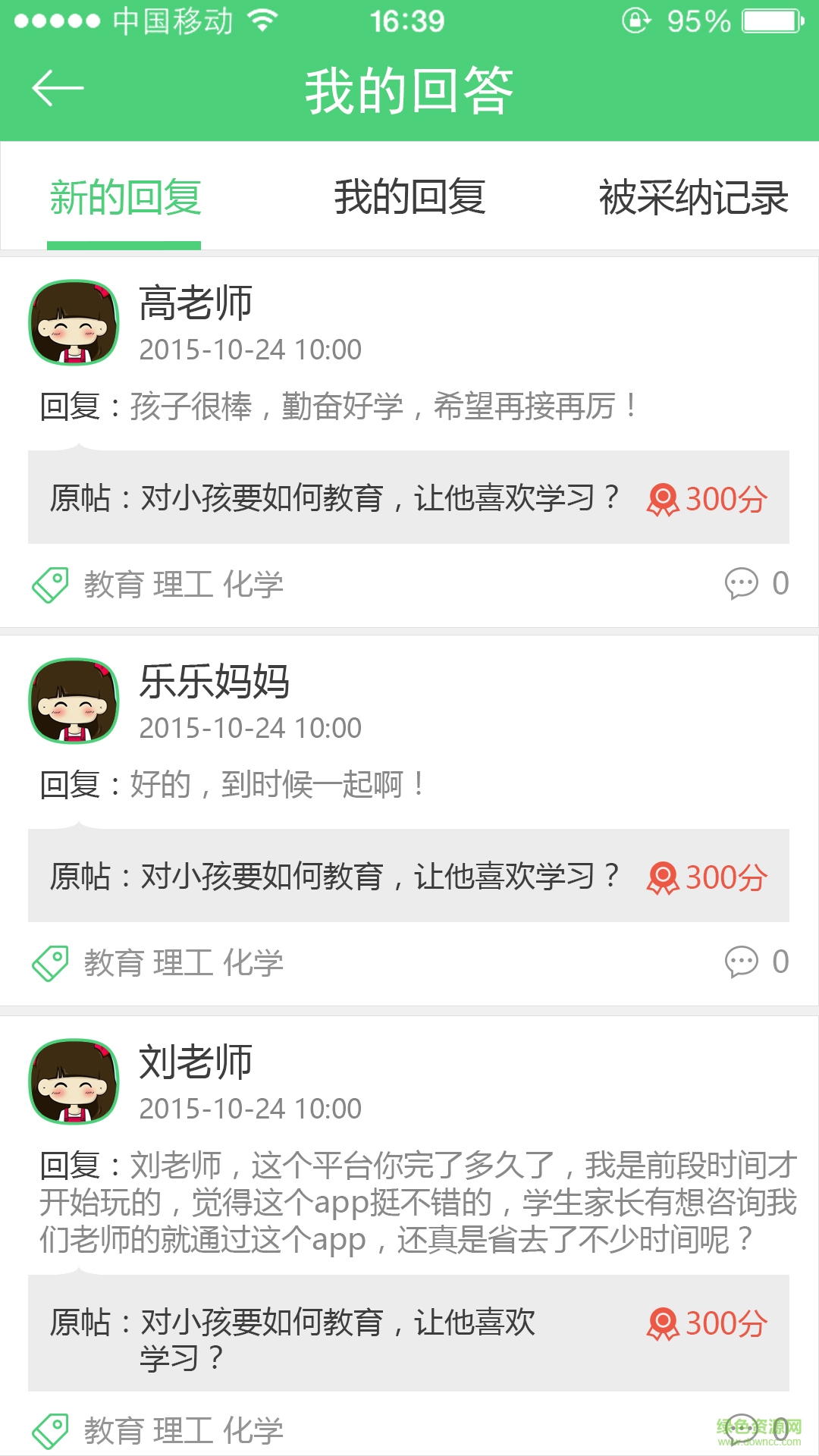Screen dimensions: 819x1456
Task: Open 乐乐妈妈's profile avatar
Action: tap(74, 701)
